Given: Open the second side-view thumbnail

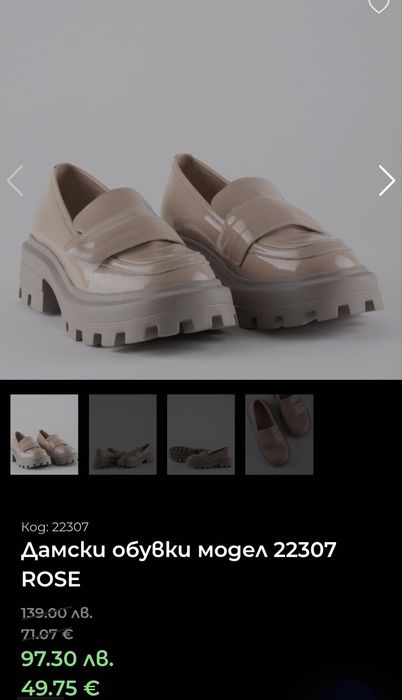Looking at the screenshot, I should click(123, 434).
